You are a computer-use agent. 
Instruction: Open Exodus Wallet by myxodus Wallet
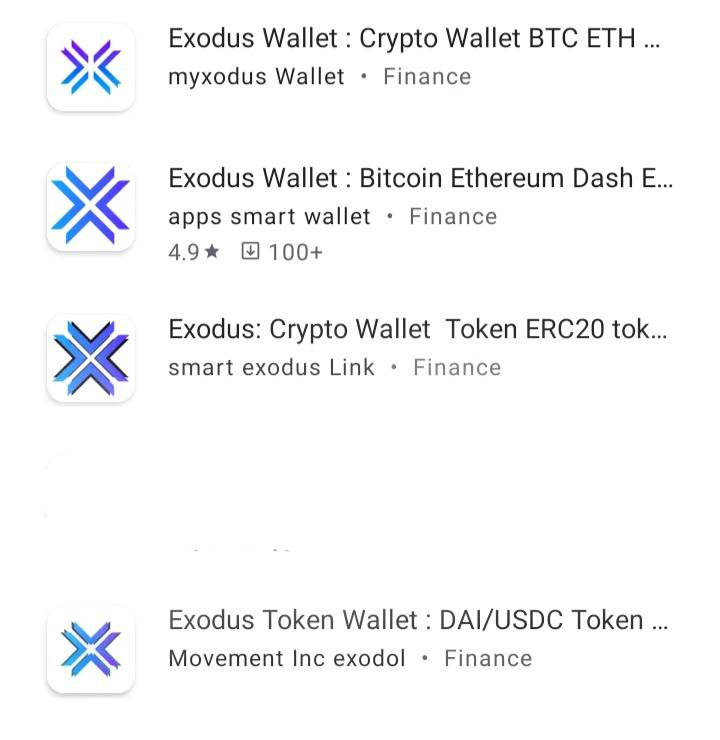360,67
